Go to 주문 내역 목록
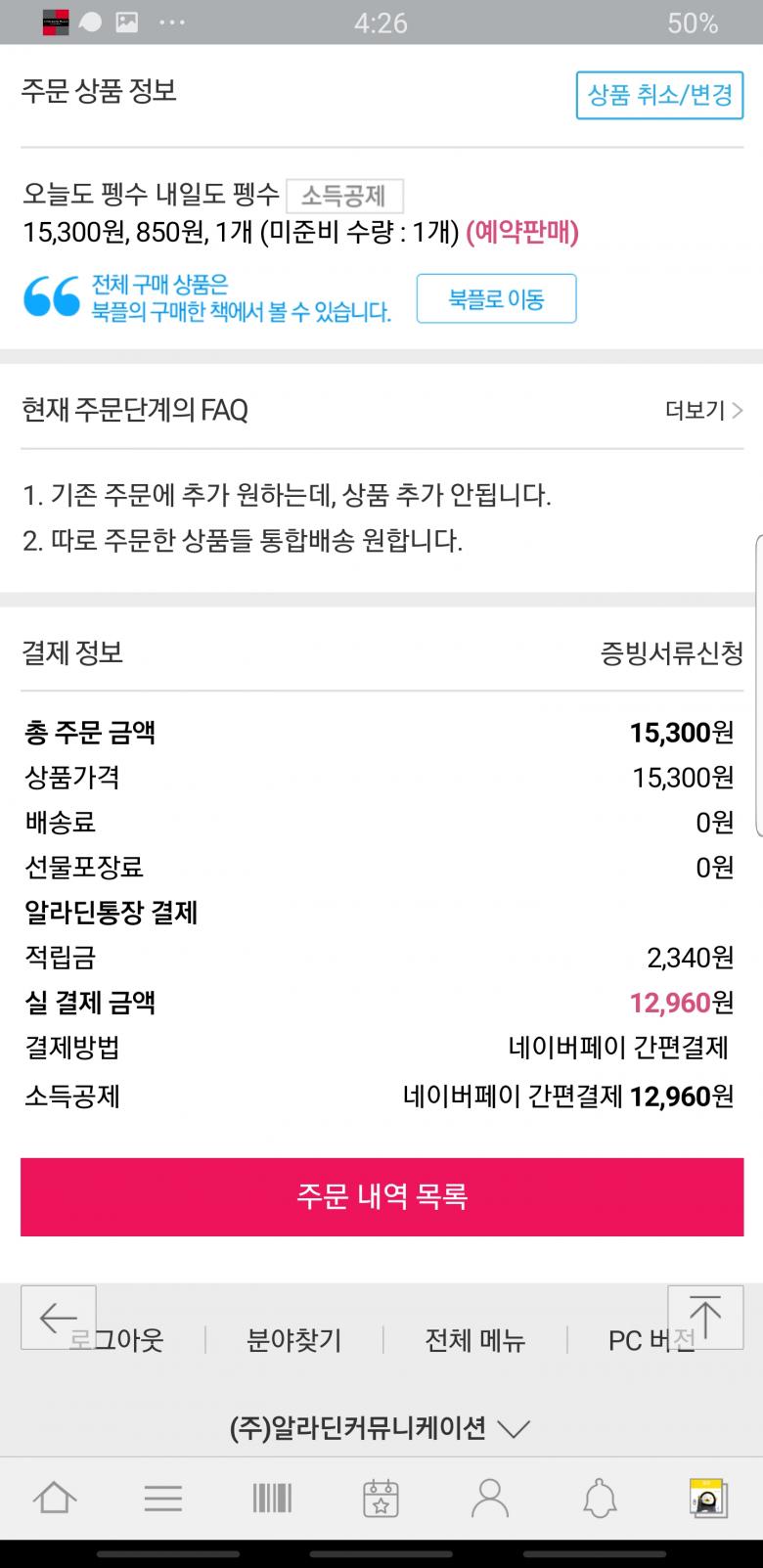Image resolution: width=763 pixels, height=1568 pixels. pos(381,1195)
